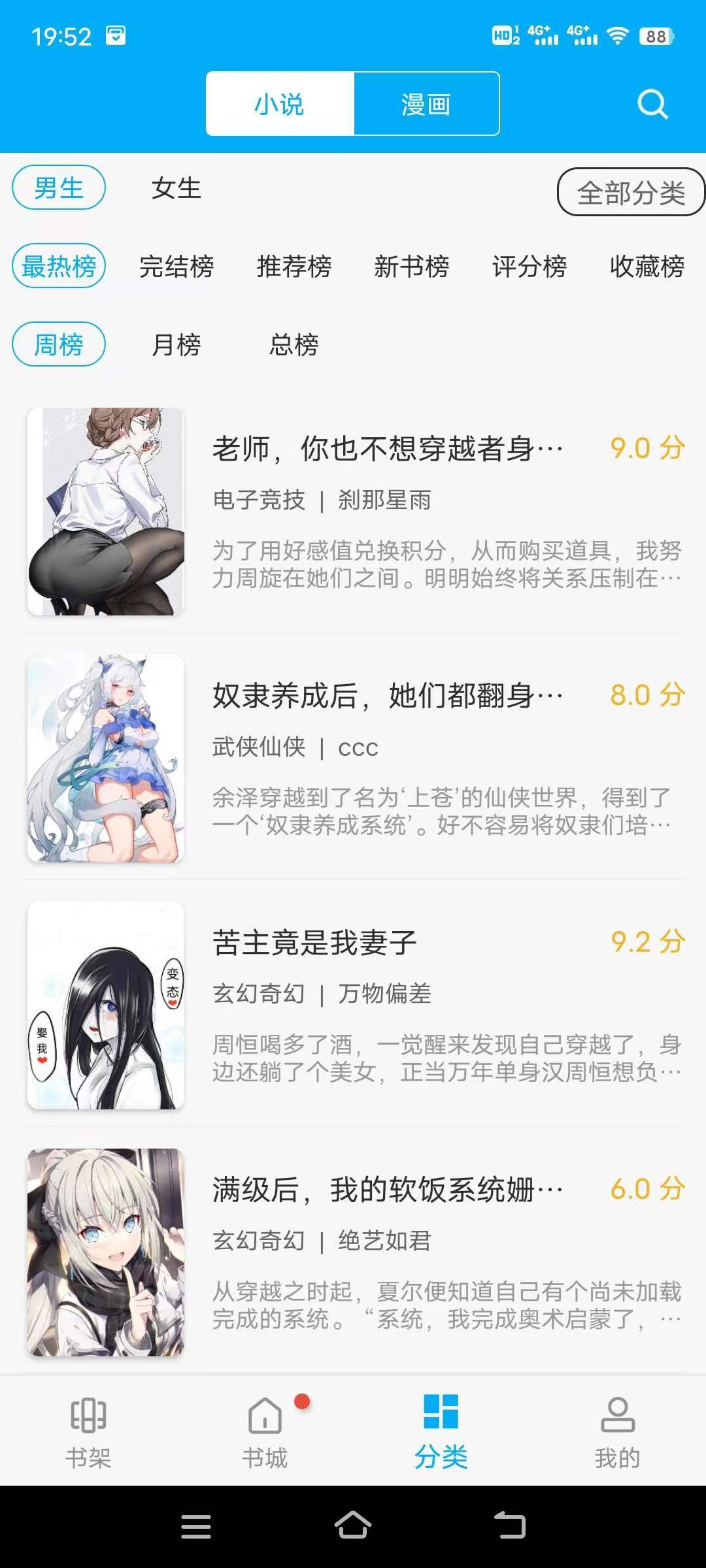
Task: Show the 推荐榜 ranking
Action: pos(294,267)
